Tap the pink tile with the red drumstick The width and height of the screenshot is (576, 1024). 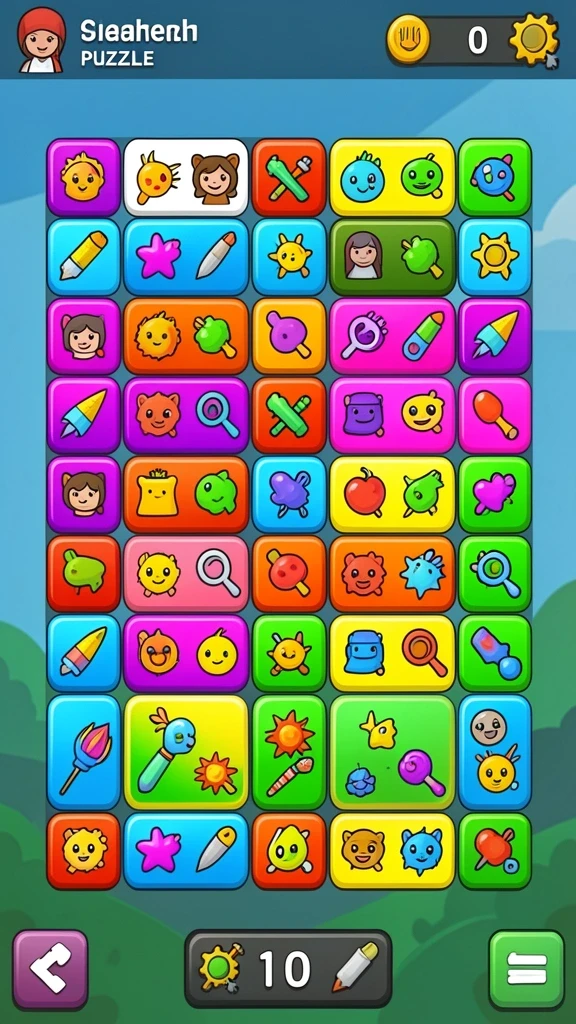pyautogui.click(x=495, y=415)
